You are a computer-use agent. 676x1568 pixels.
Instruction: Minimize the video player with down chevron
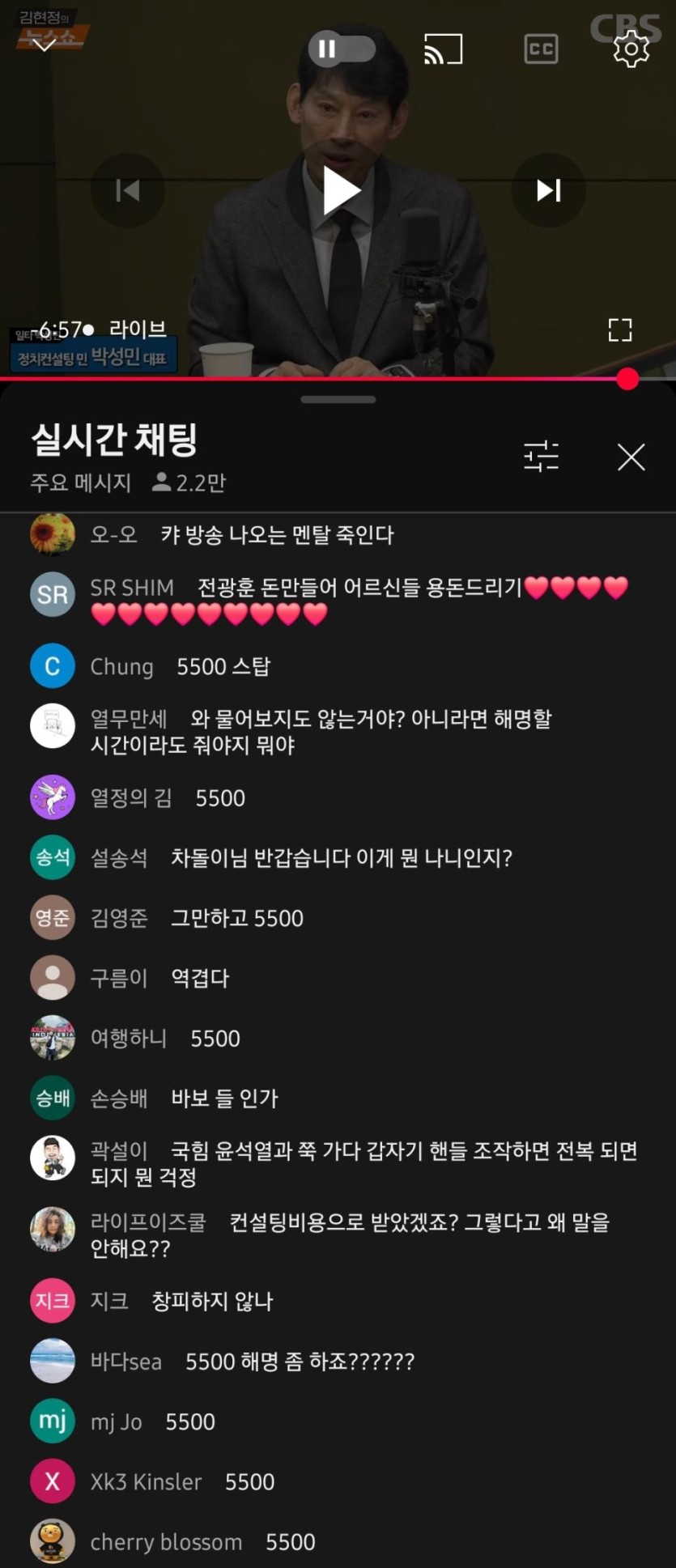[x=44, y=44]
